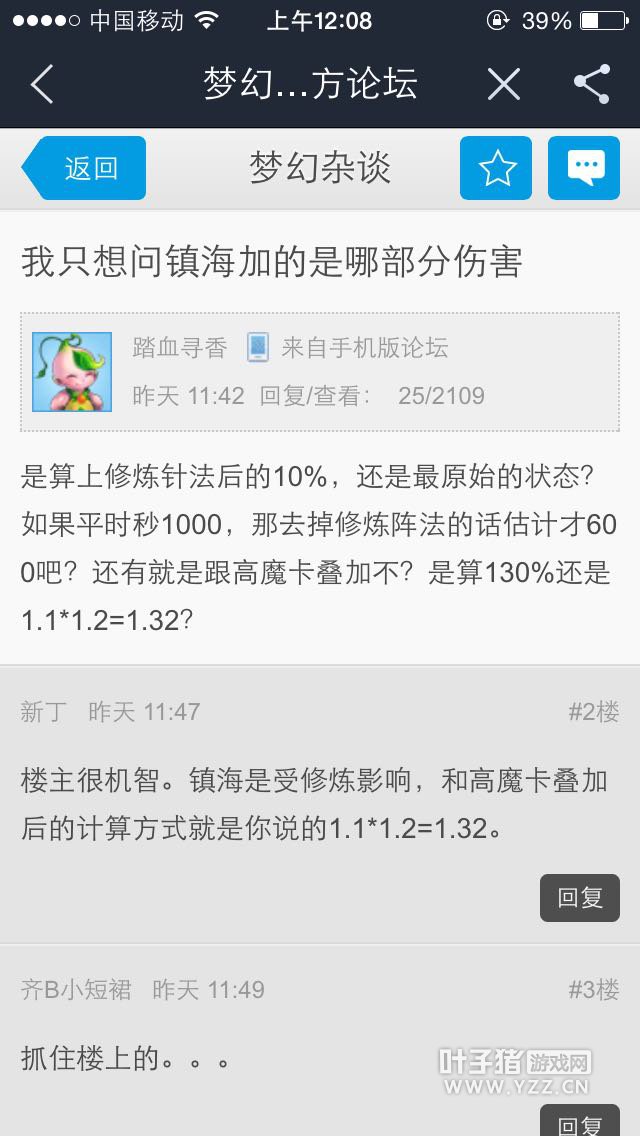640x1136 pixels.
Task: Open 踏血寻香's avatar profile
Action: [72, 372]
